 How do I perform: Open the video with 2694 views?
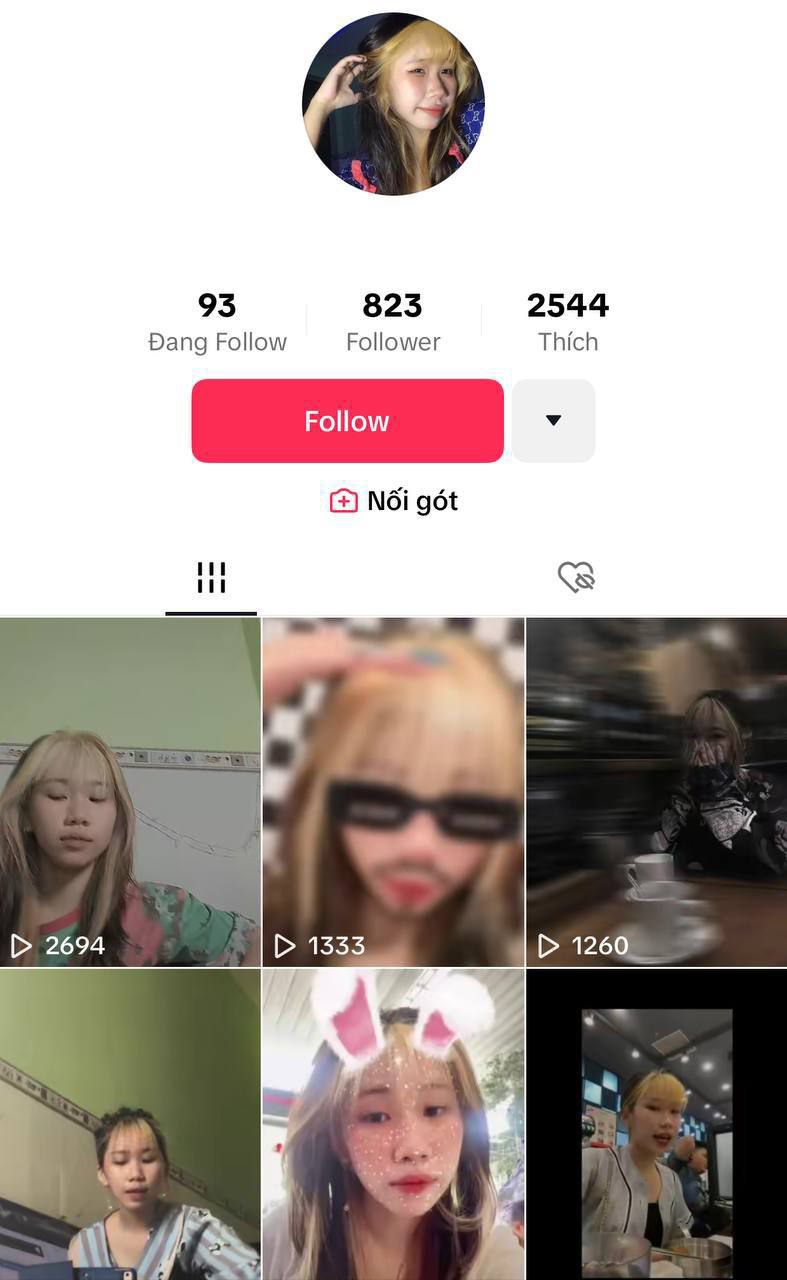tap(130, 790)
